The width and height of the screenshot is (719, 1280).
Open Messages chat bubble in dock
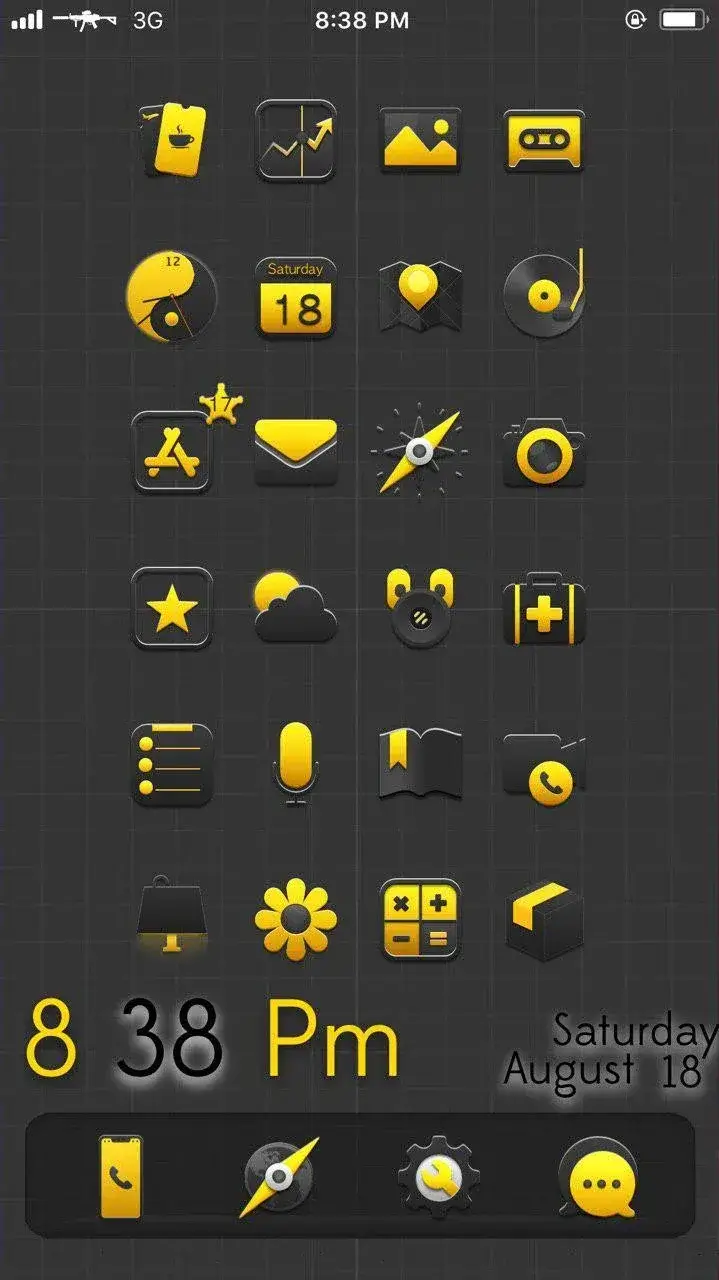click(598, 1178)
